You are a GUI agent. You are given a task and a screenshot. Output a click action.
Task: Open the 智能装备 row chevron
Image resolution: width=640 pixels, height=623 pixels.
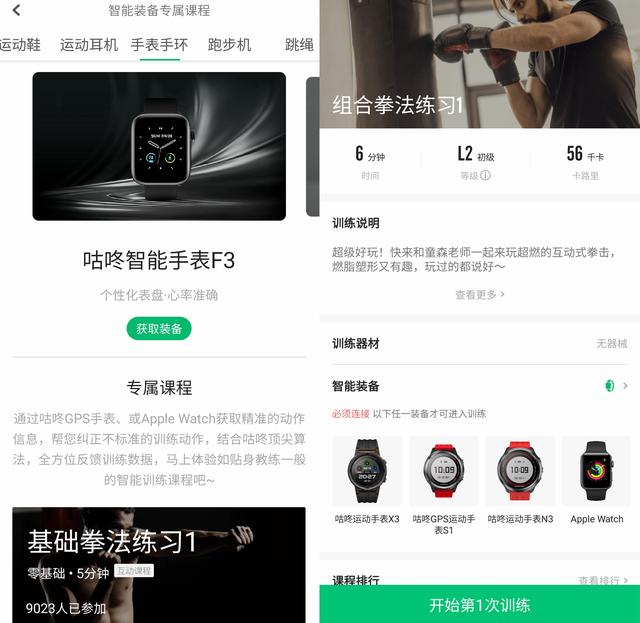point(625,386)
